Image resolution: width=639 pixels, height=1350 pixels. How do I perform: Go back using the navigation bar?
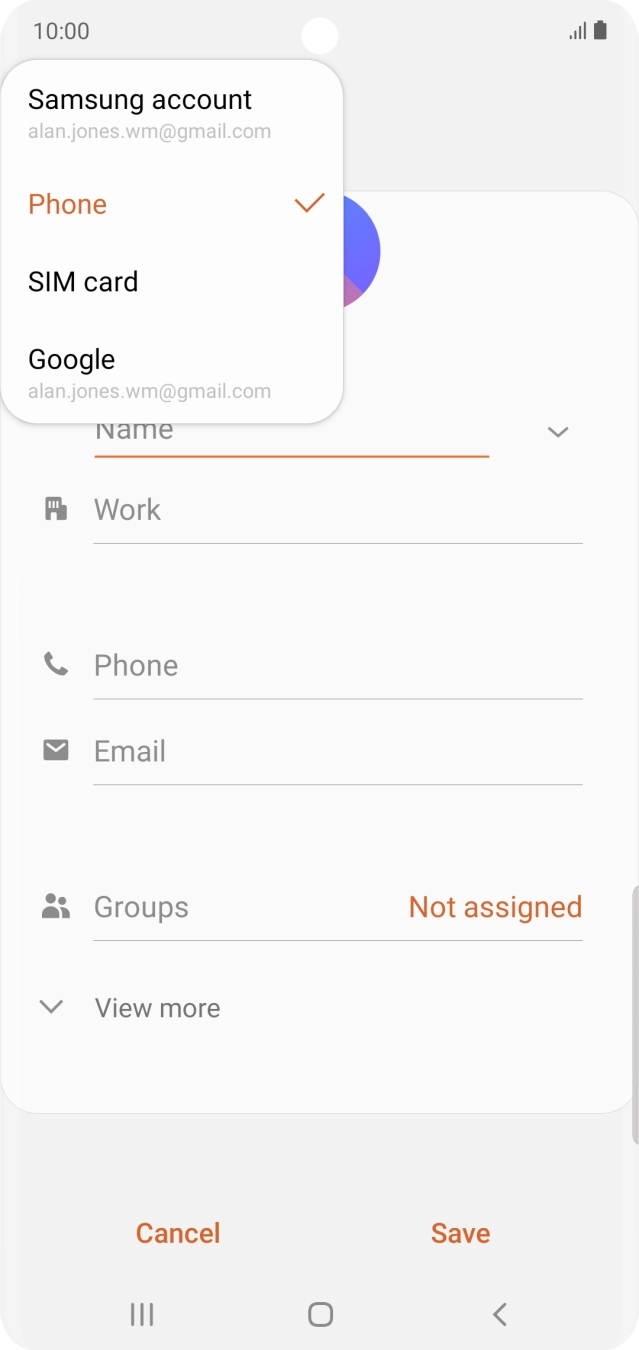(x=499, y=1314)
